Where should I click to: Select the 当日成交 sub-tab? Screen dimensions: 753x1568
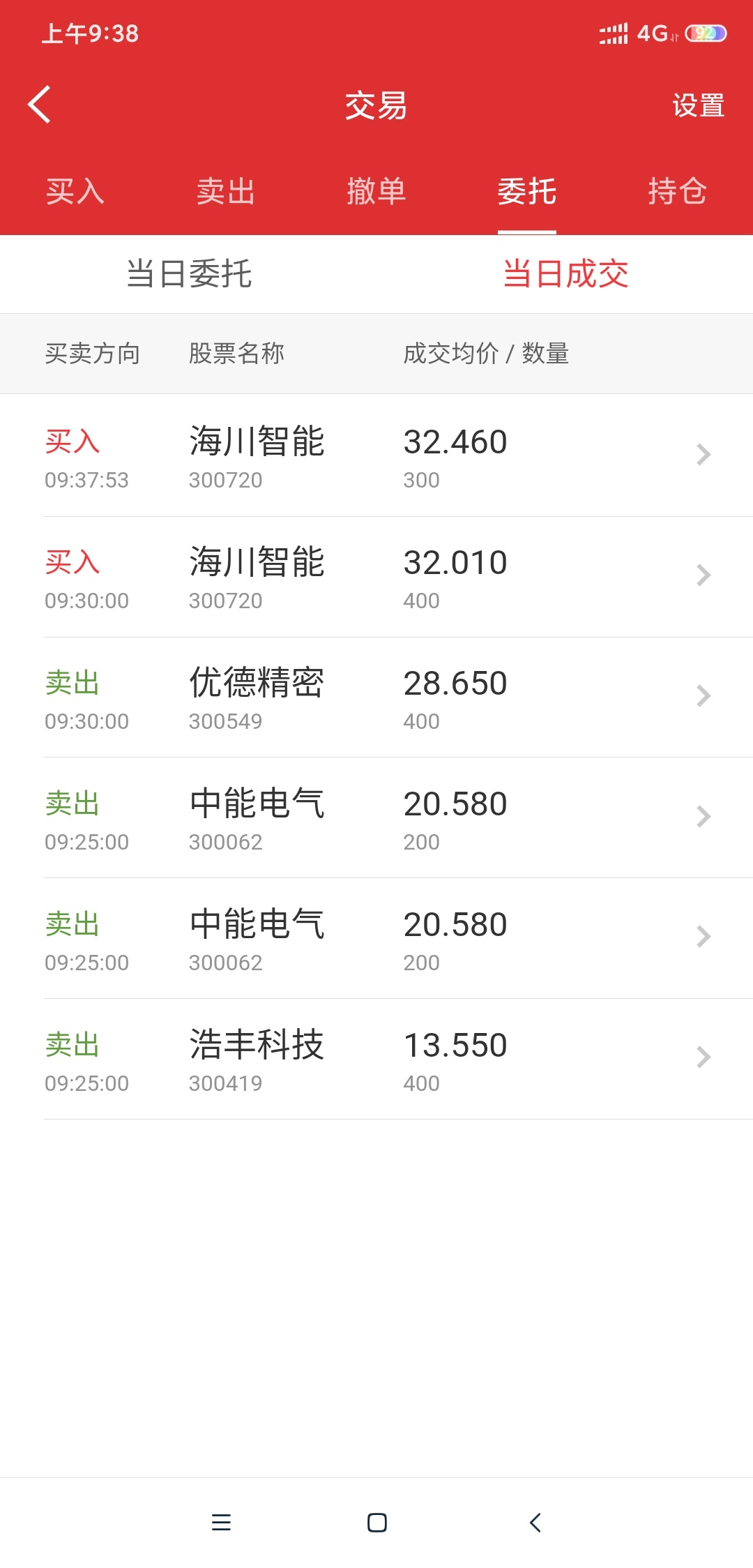pos(565,273)
